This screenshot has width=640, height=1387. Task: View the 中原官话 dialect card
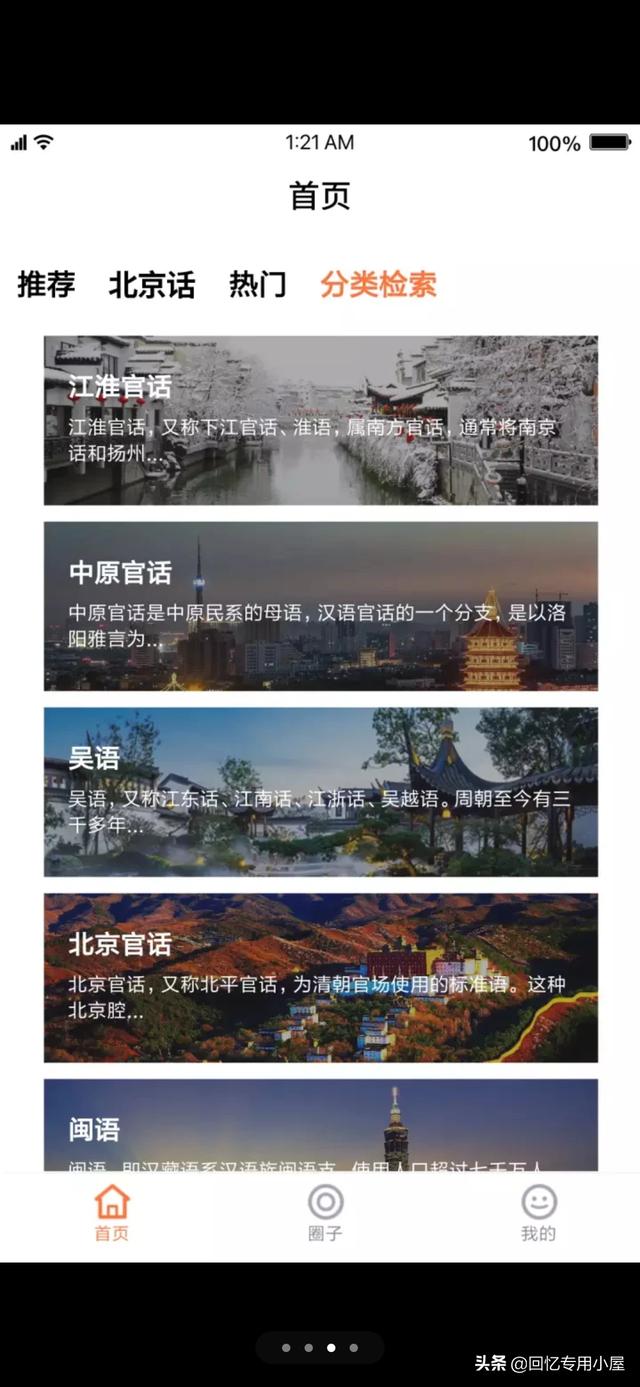(x=320, y=606)
